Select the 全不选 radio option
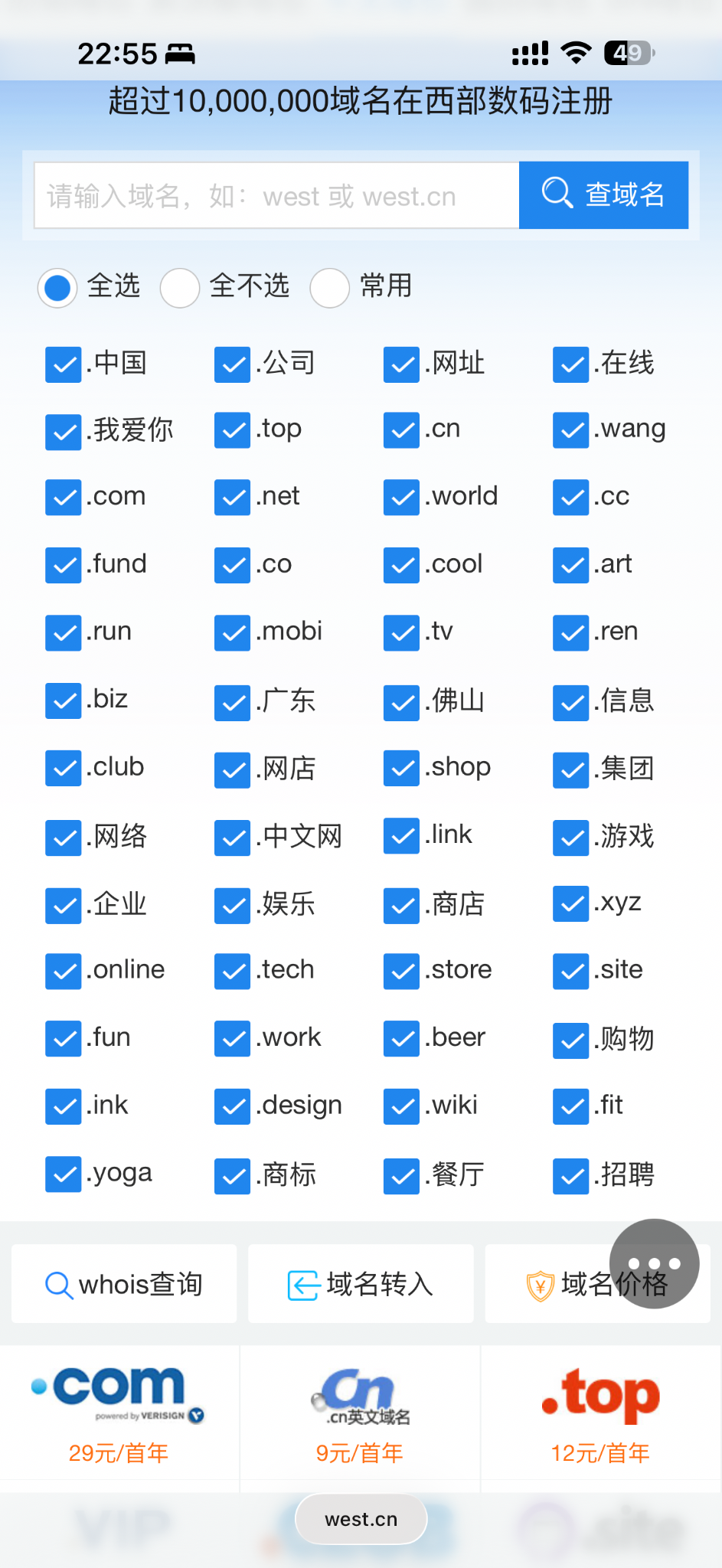Image resolution: width=722 pixels, height=1568 pixels. click(x=180, y=287)
